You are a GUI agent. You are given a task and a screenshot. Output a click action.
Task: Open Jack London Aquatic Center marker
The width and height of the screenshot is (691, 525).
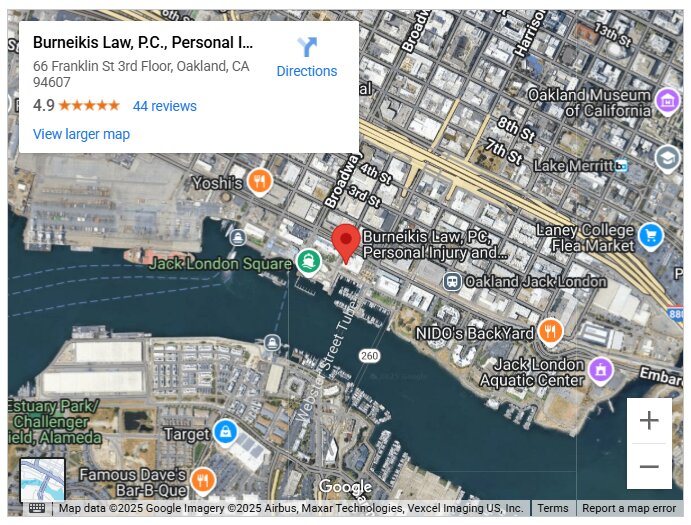pos(600,370)
